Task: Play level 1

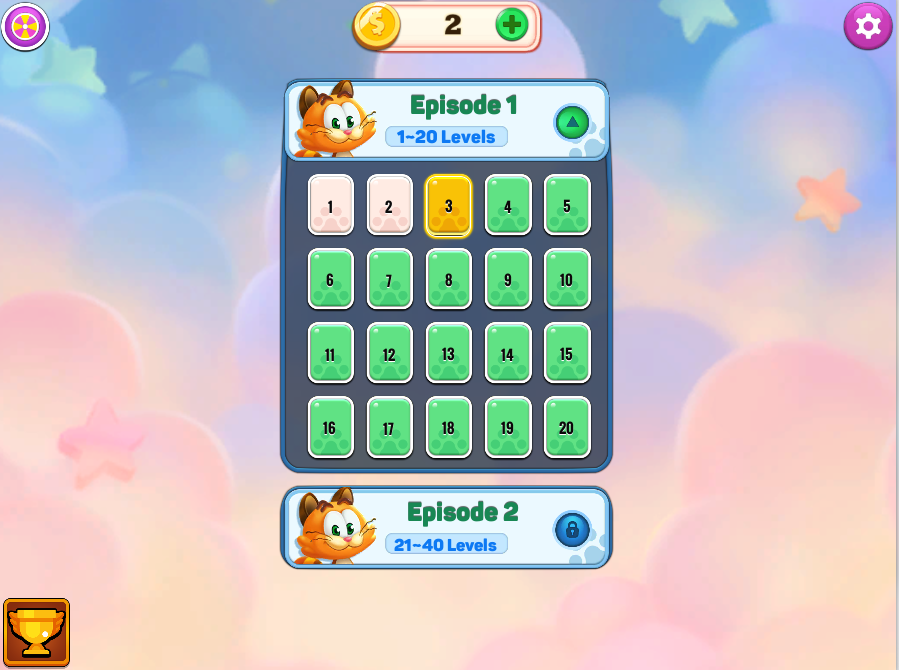Action: pos(330,205)
